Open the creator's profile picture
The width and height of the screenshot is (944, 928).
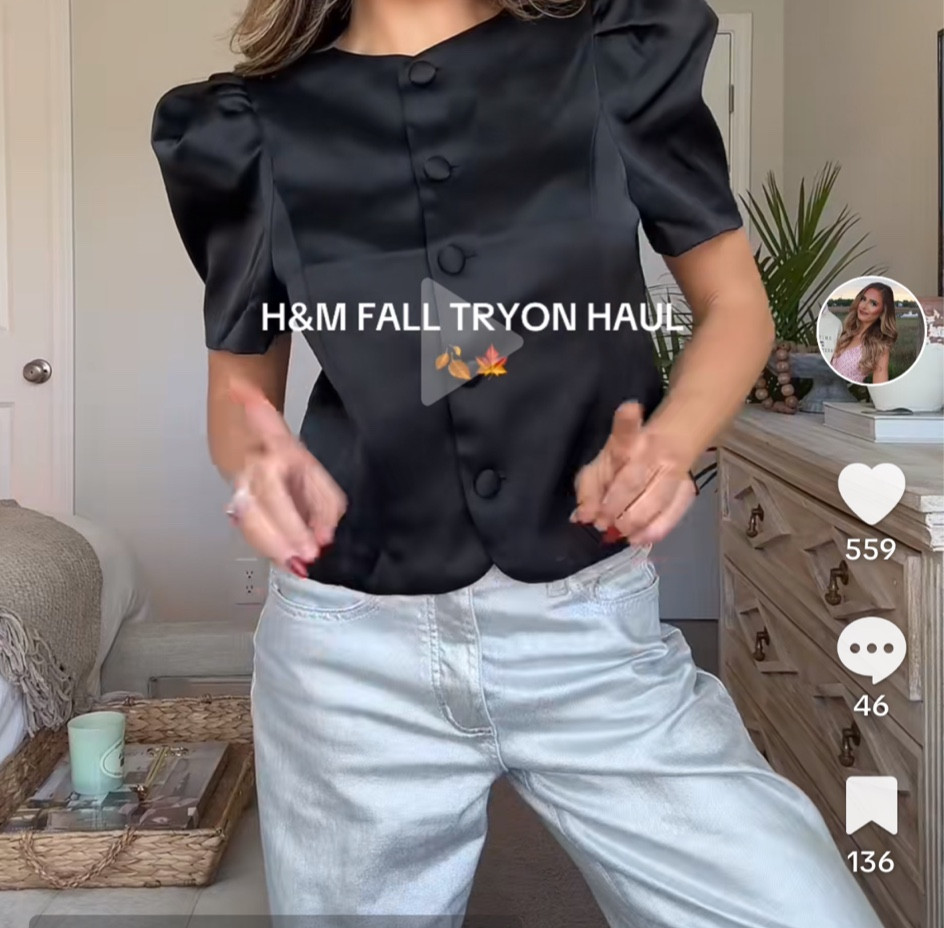871,330
